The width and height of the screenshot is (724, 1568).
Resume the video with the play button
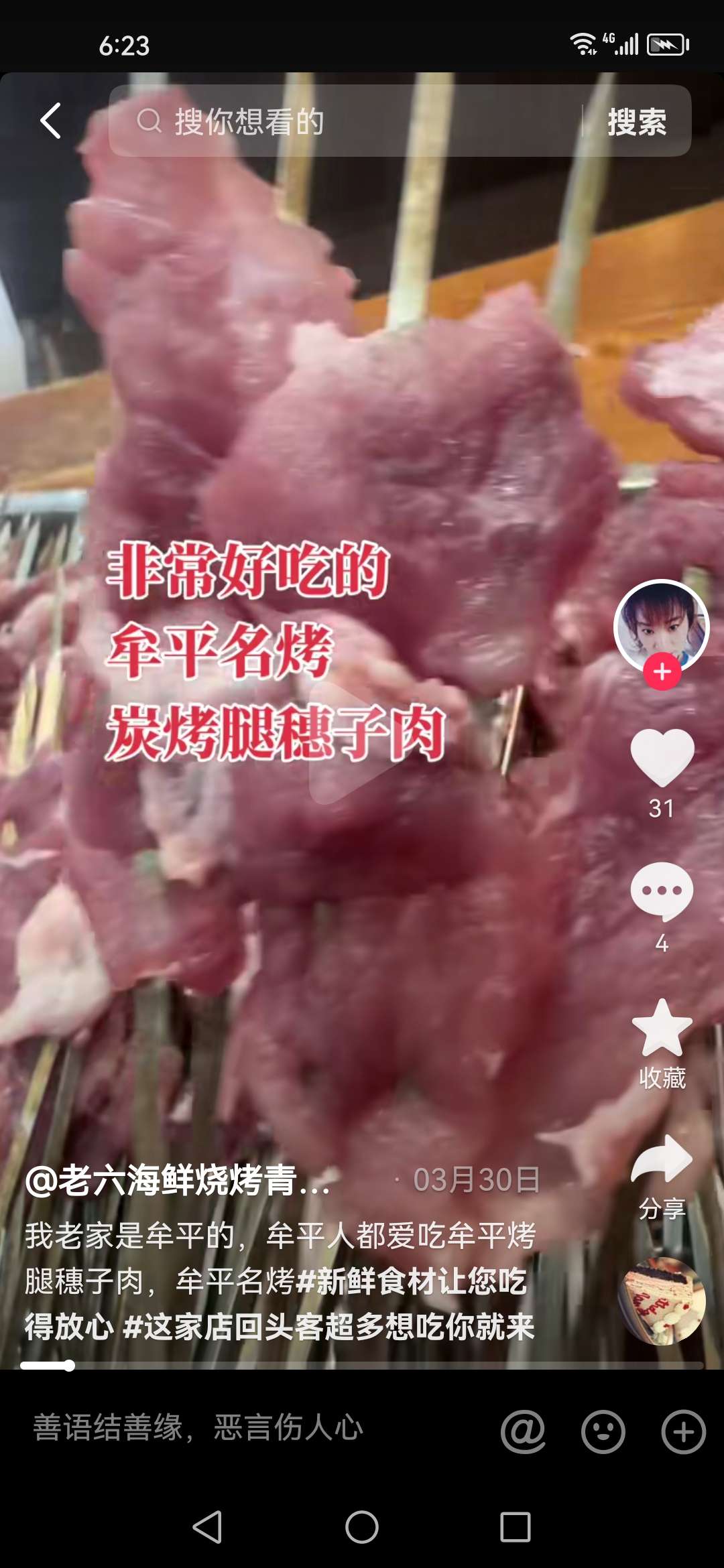click(349, 744)
